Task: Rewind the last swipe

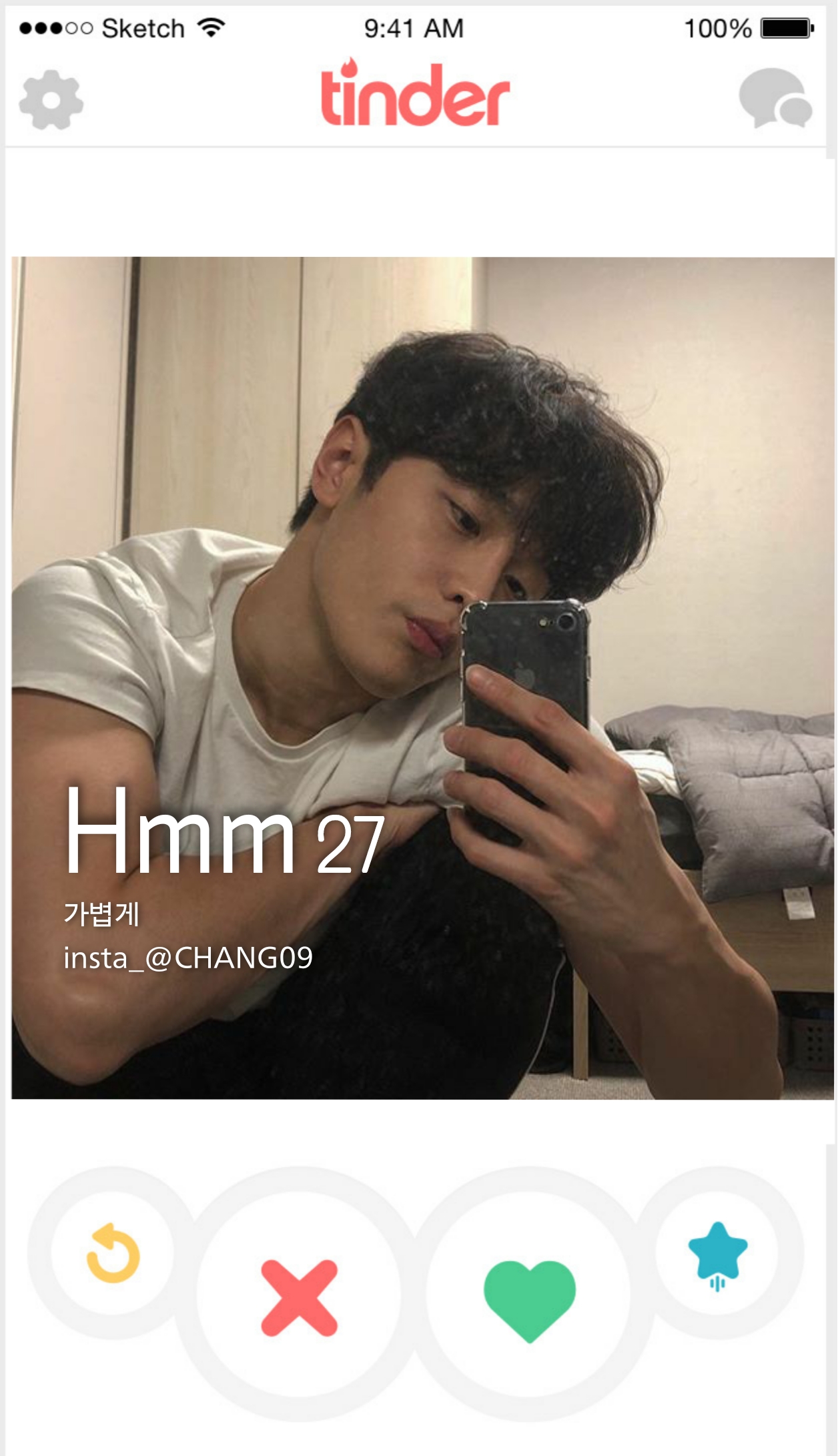Action: (113, 1253)
